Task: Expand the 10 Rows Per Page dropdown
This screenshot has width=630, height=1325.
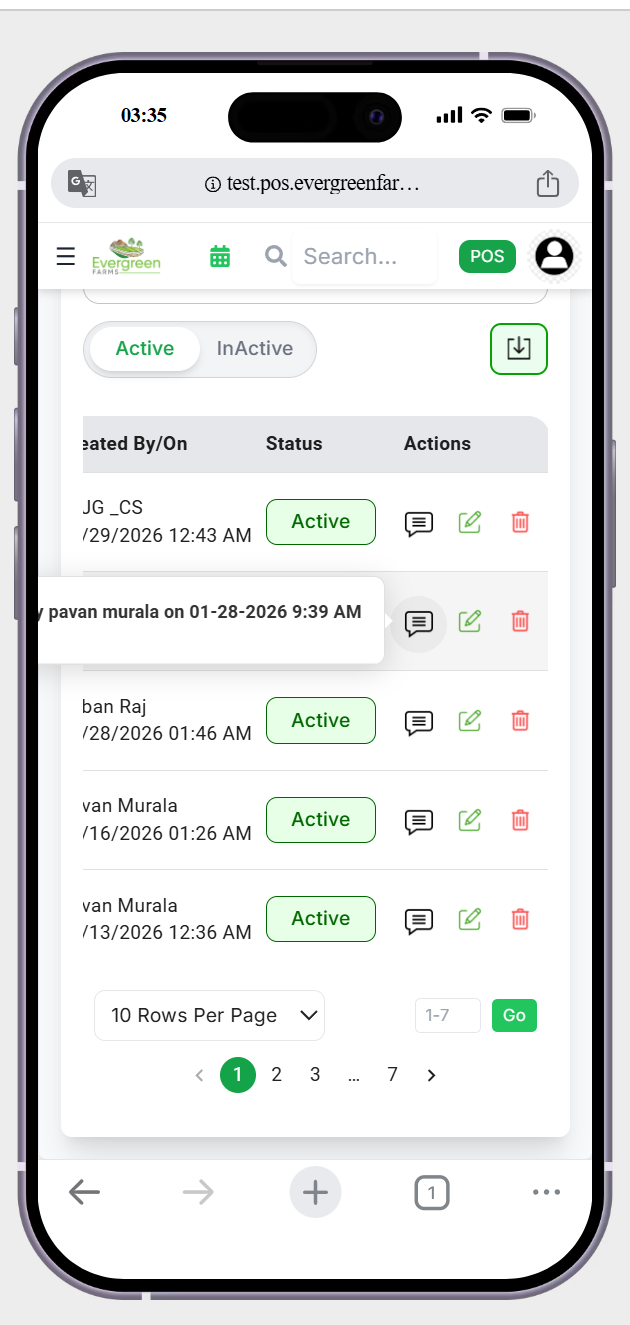Action: click(209, 1016)
